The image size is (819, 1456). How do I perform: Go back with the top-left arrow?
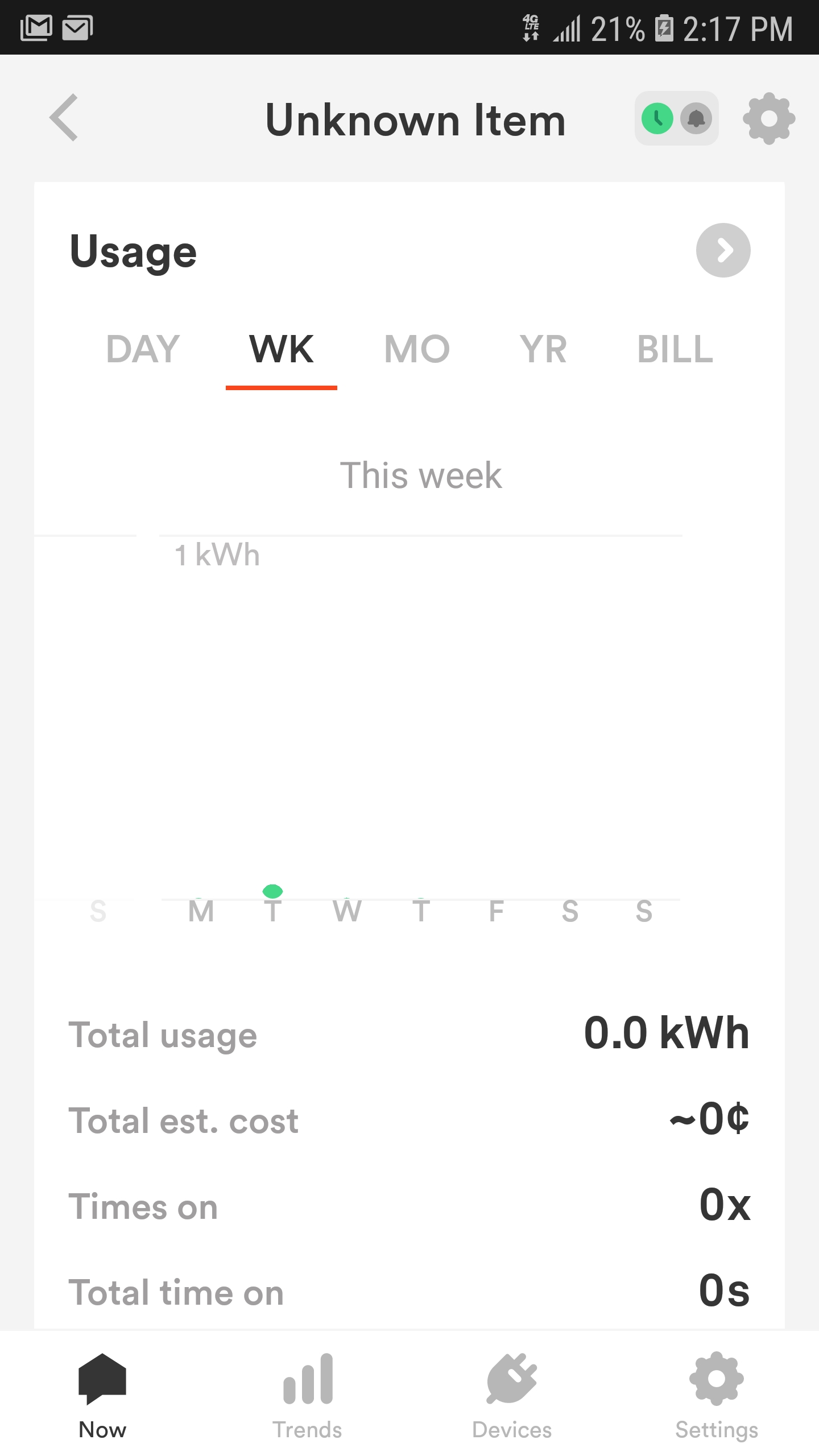64,118
